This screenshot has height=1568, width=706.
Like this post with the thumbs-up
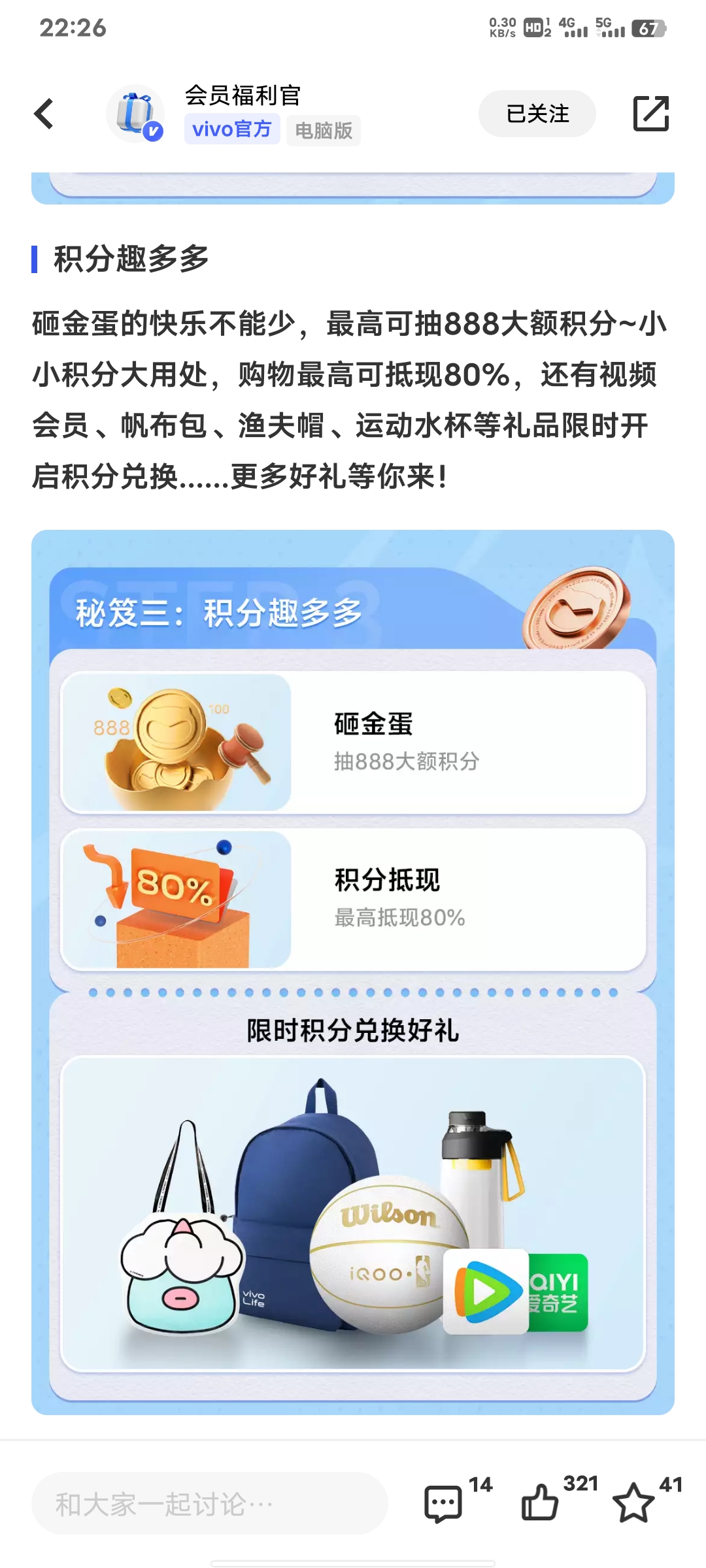[539, 1503]
